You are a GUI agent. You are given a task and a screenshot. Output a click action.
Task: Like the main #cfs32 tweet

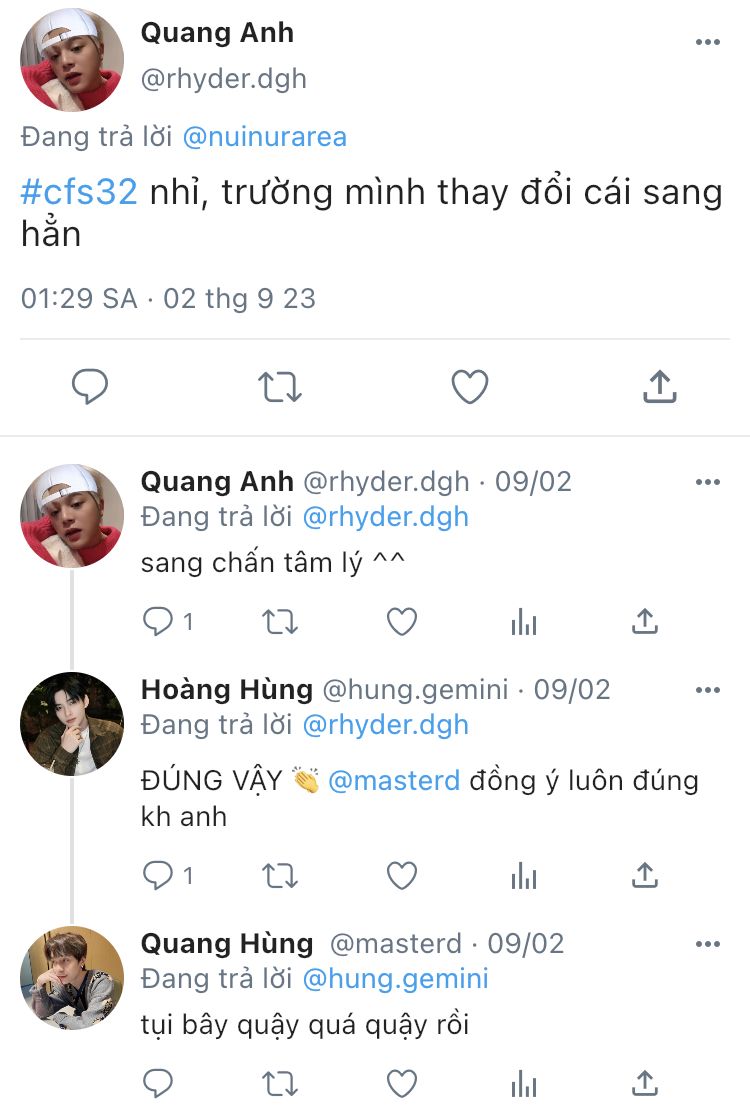tap(470, 386)
